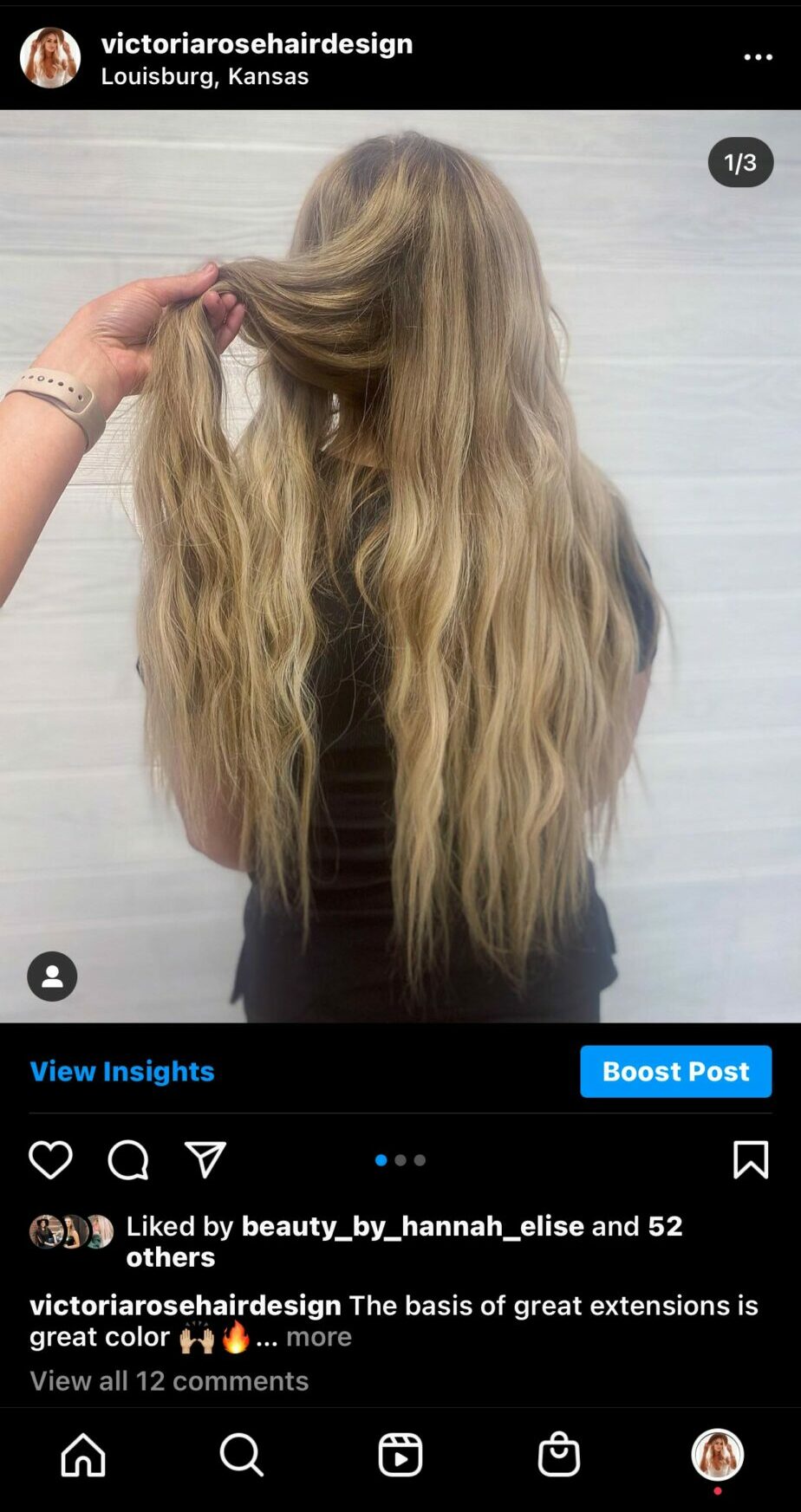Switch to the Search tab
801x1512 pixels.
pyautogui.click(x=241, y=1454)
